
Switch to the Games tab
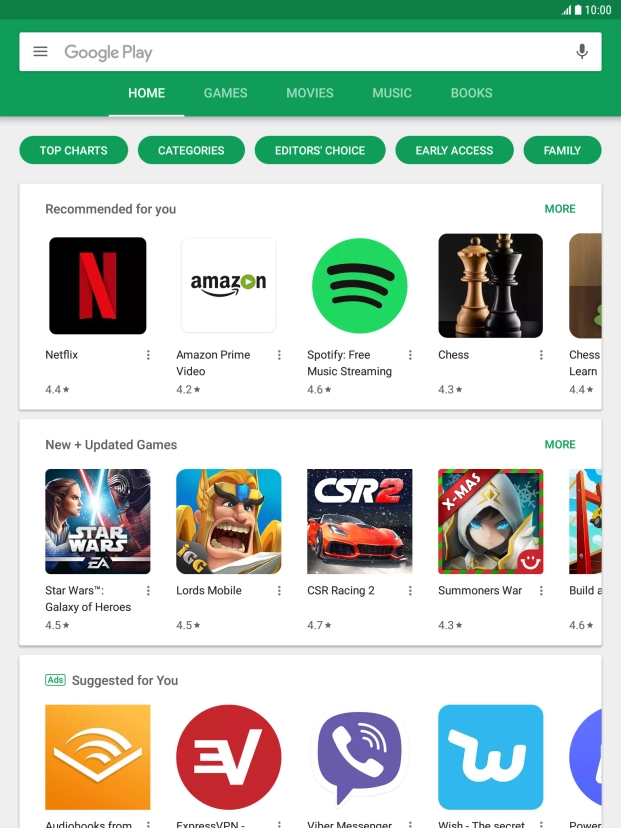point(225,93)
